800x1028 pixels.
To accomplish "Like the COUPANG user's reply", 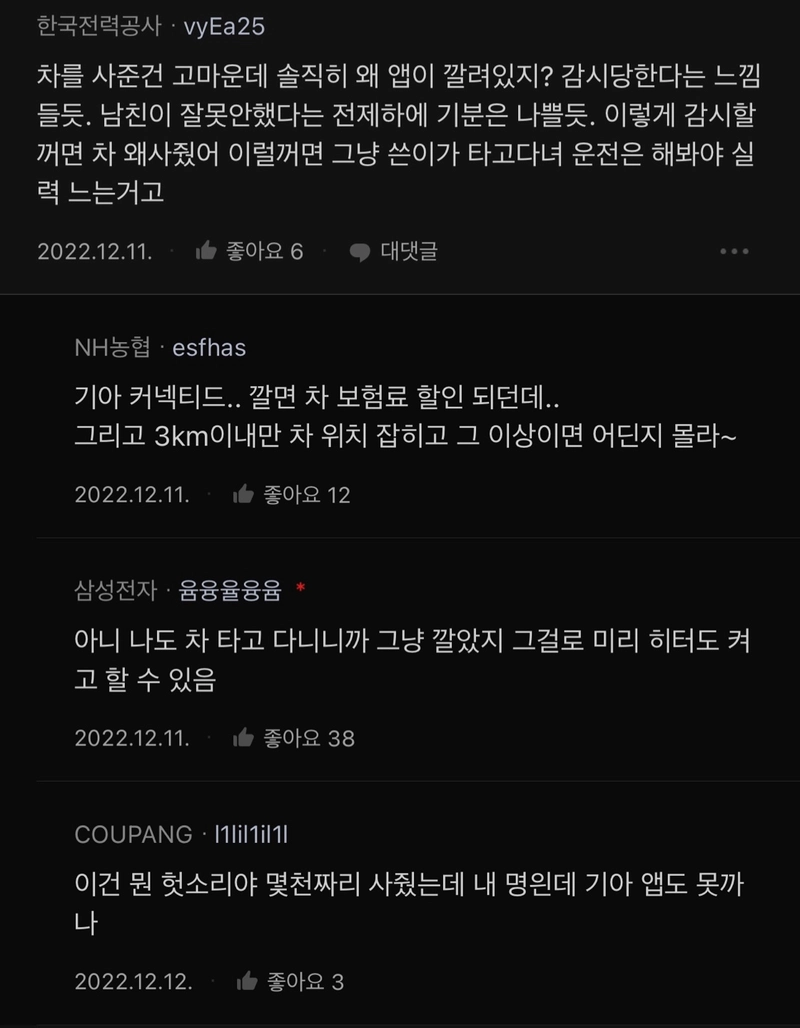I will point(288,982).
